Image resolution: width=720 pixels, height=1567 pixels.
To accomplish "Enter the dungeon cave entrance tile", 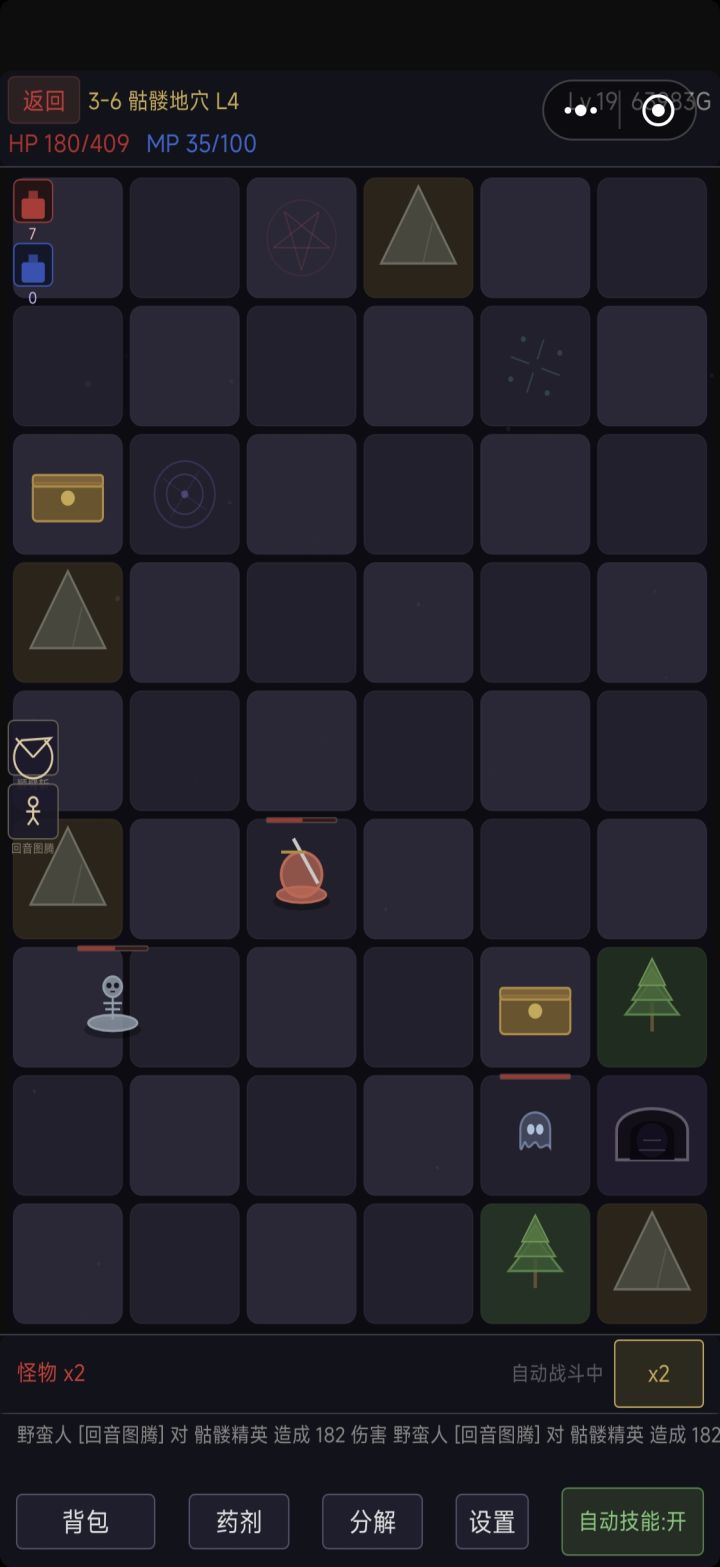I will coord(651,1135).
